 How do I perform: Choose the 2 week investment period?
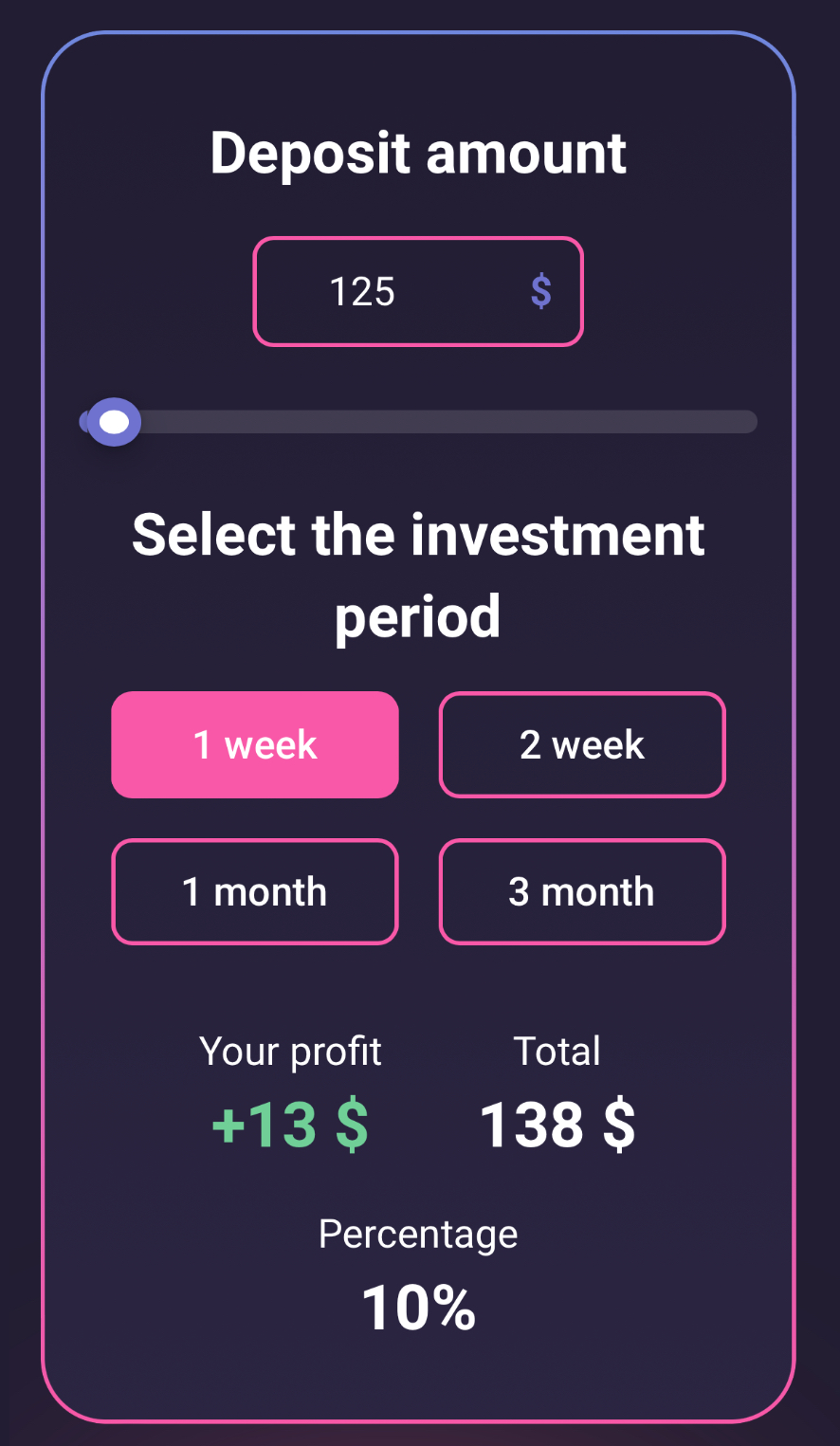pos(582,745)
